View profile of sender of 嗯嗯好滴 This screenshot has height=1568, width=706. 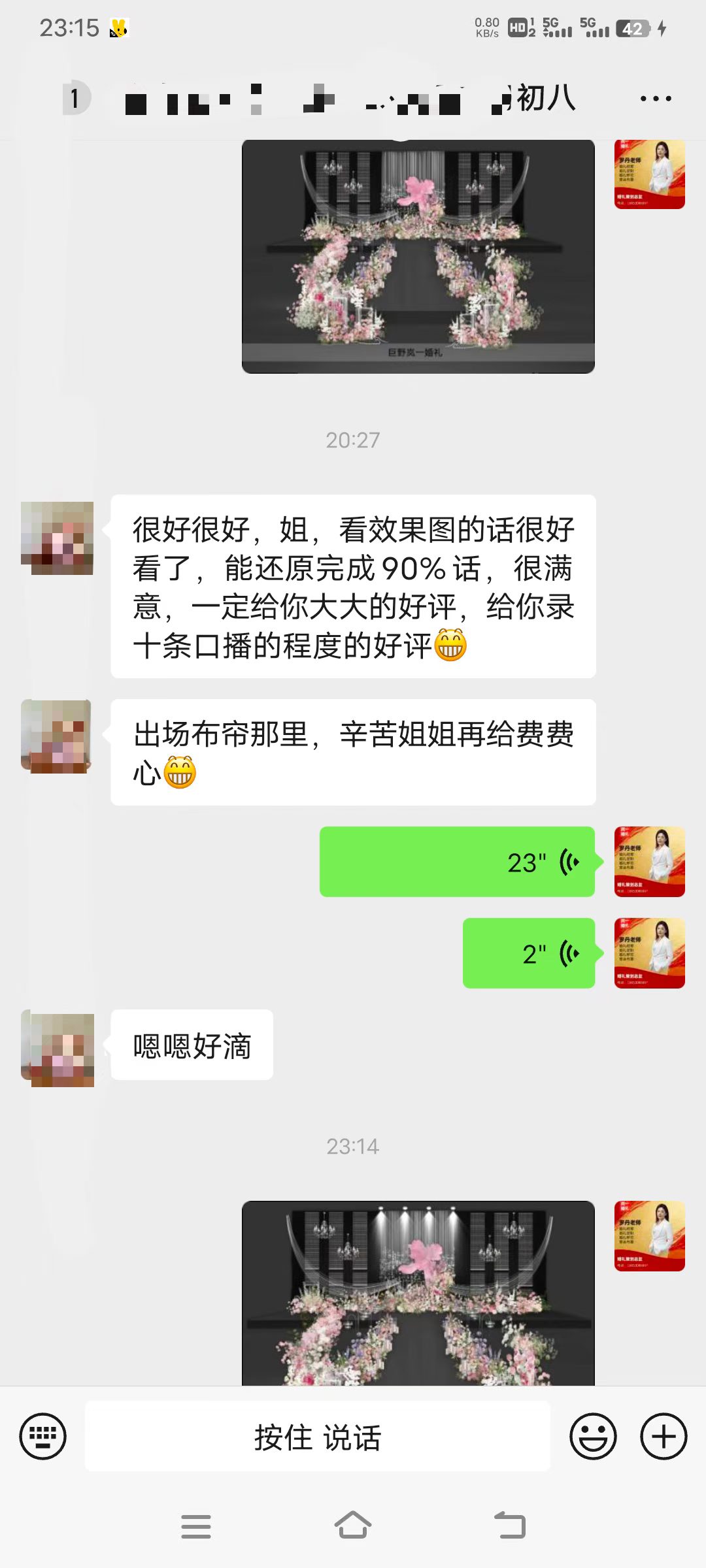pos(58,1050)
